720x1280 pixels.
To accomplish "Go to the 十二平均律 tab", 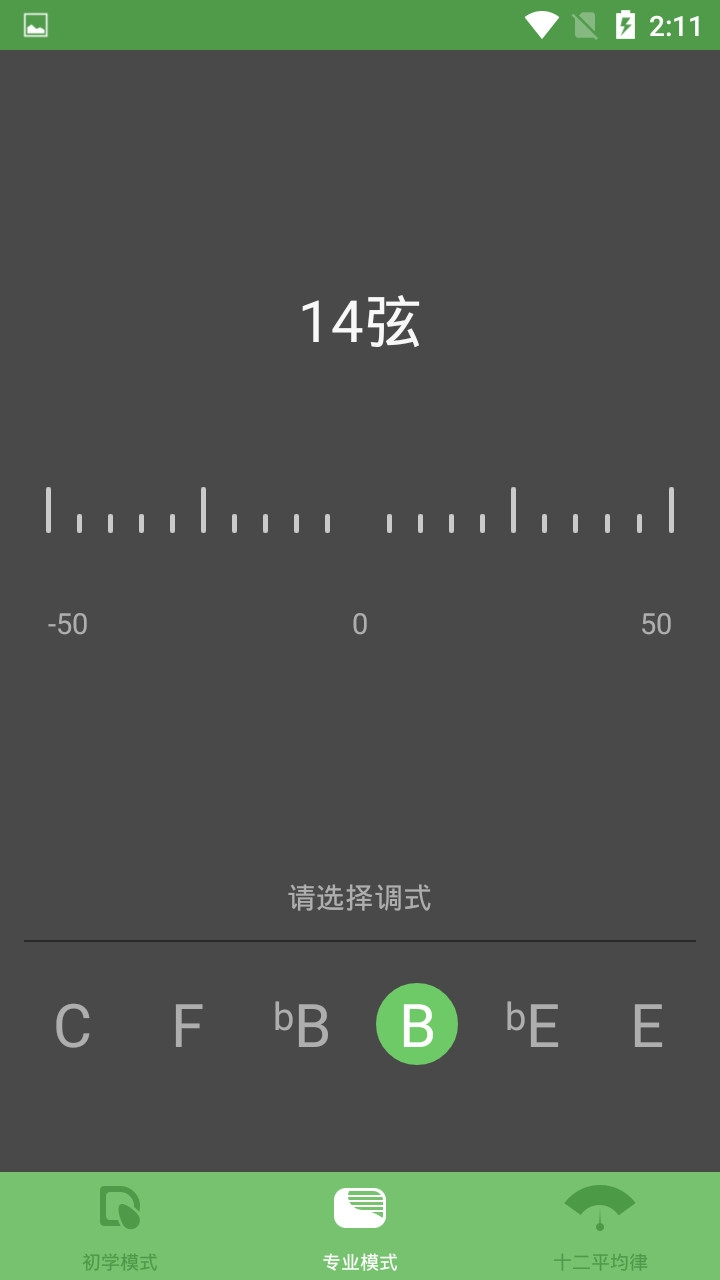I will (600, 1226).
